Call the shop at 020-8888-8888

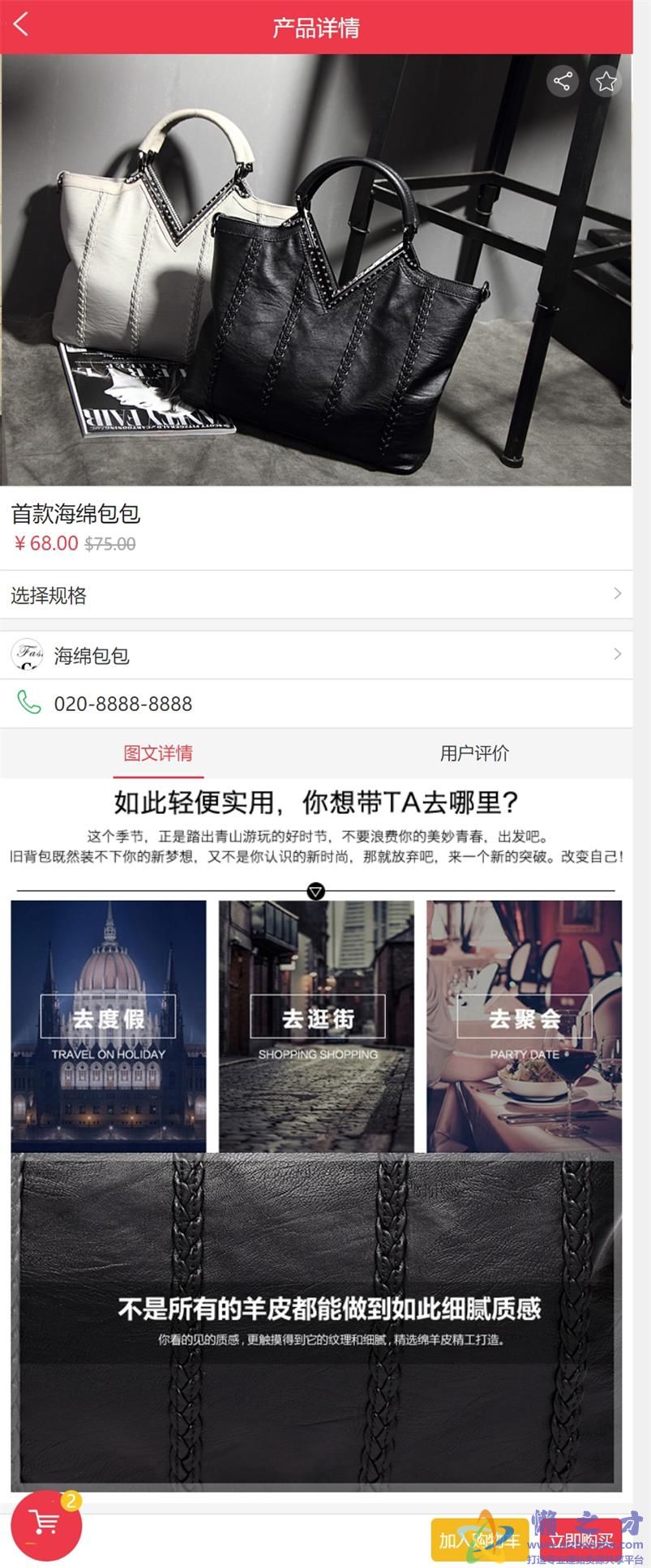(123, 704)
